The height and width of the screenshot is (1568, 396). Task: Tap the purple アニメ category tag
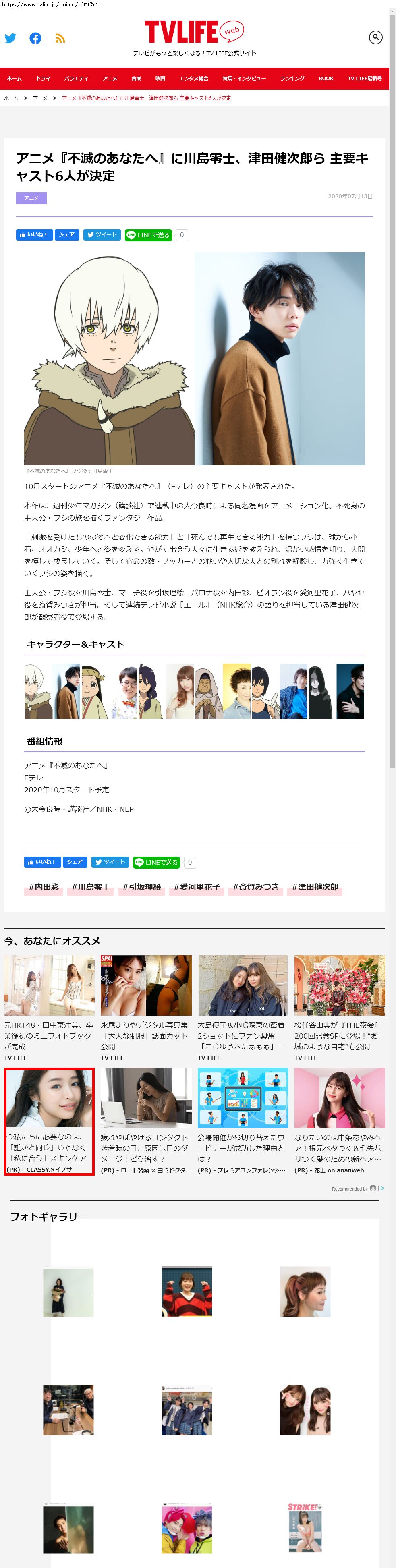(31, 198)
